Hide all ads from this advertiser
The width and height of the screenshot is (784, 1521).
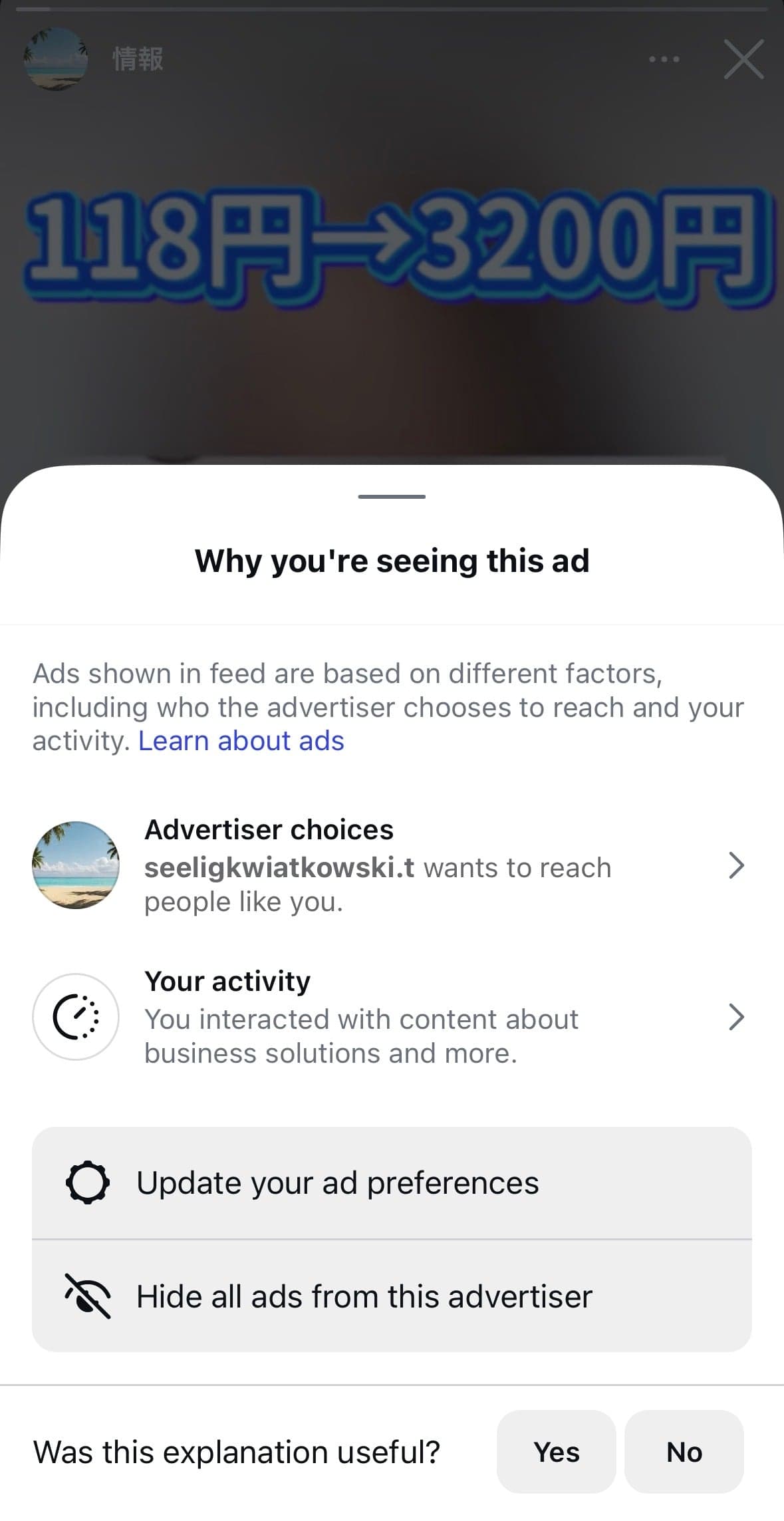pos(392,1296)
